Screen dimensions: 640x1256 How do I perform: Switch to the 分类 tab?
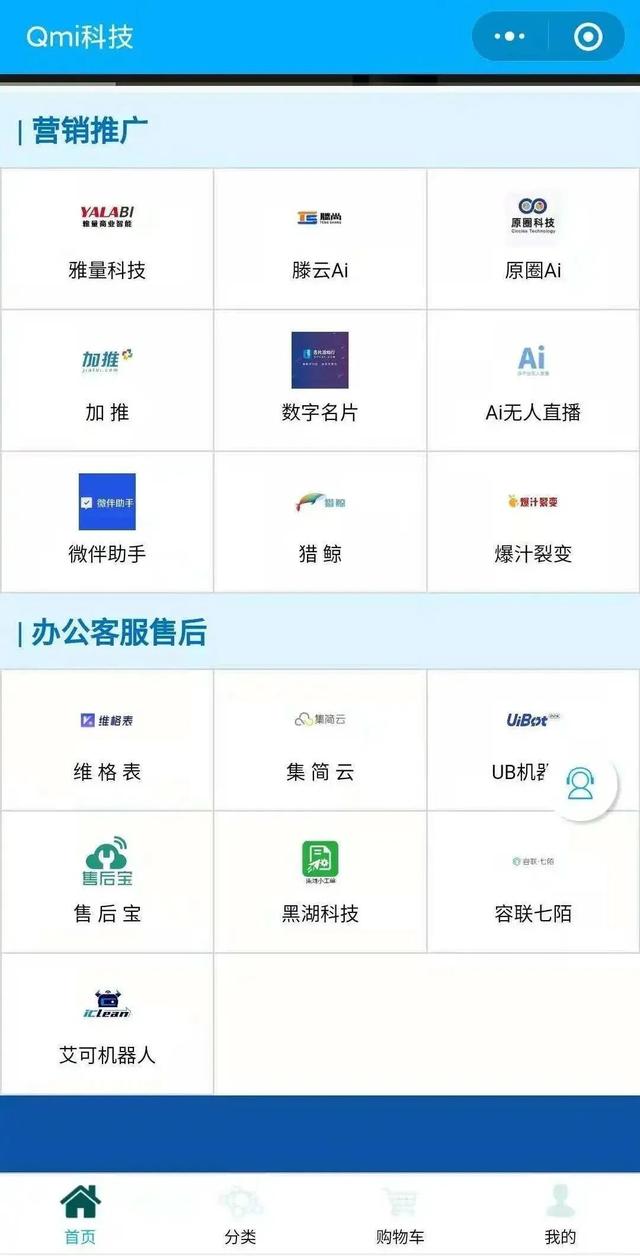240,1214
